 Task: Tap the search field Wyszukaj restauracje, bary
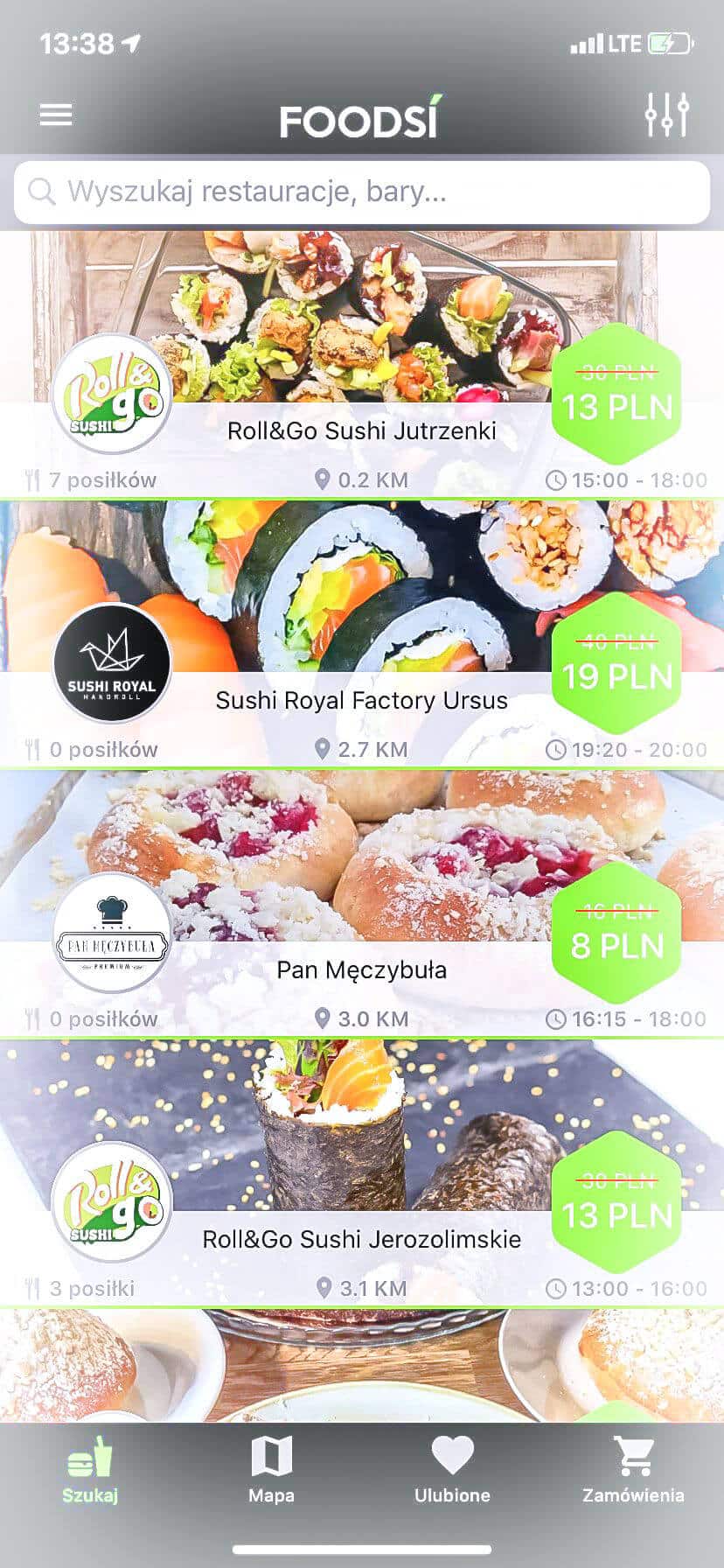(362, 192)
